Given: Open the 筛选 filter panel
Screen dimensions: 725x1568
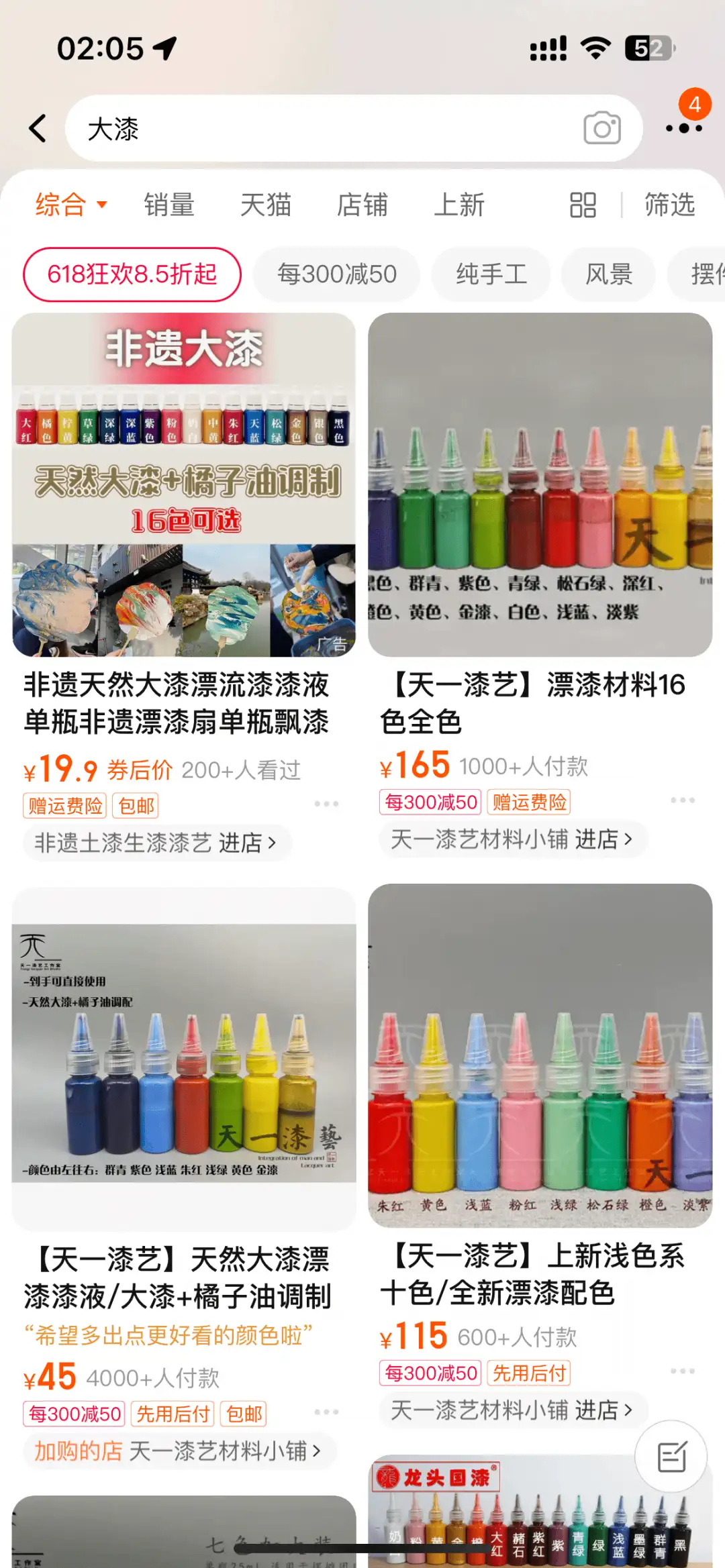Looking at the screenshot, I should [669, 205].
